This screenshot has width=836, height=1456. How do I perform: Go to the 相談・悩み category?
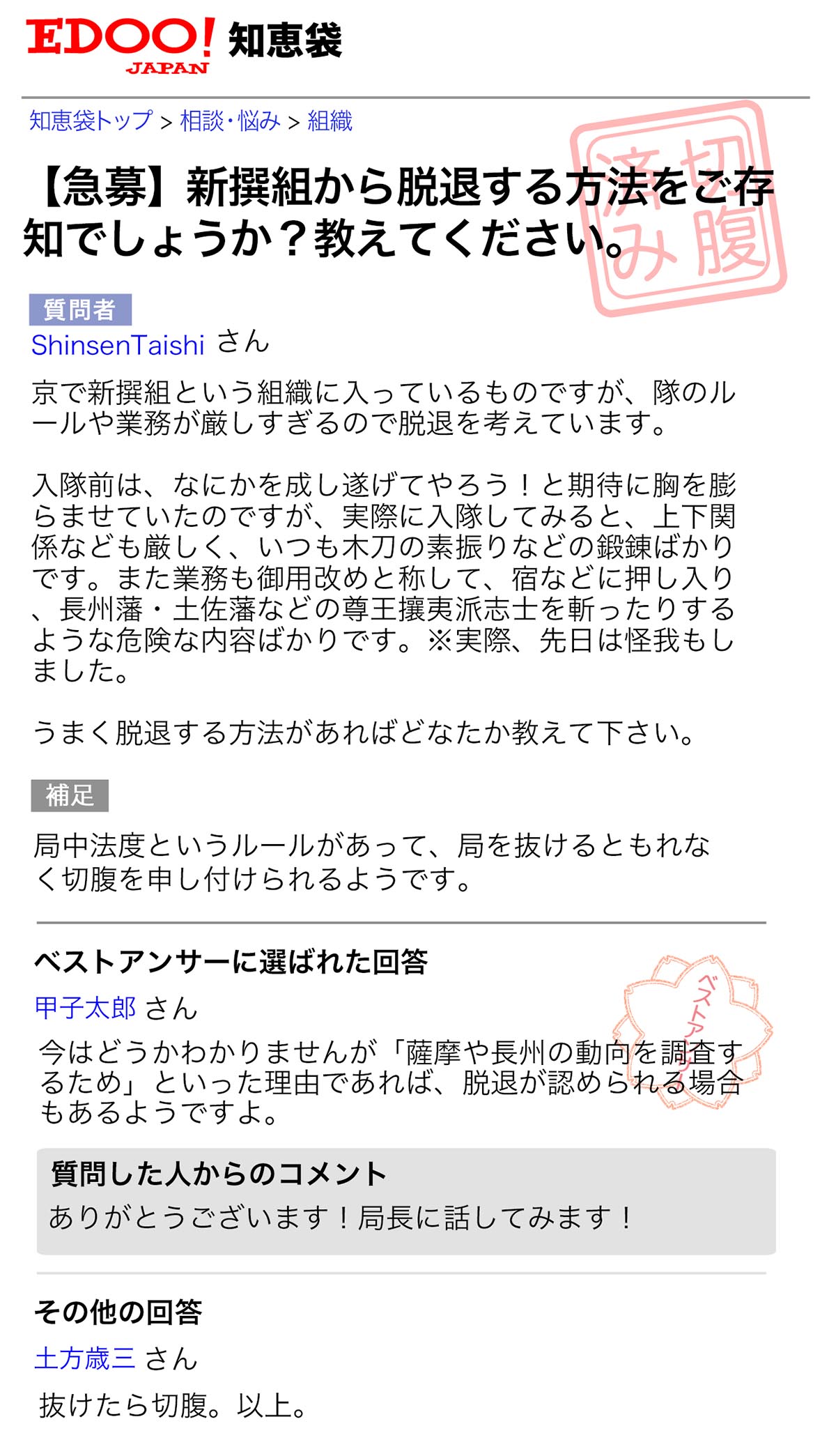pos(230,121)
